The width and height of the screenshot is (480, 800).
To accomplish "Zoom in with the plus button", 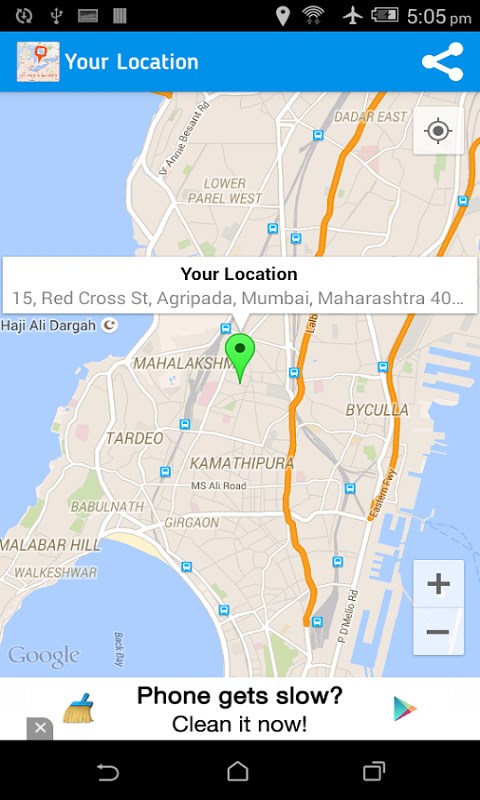I will [438, 584].
